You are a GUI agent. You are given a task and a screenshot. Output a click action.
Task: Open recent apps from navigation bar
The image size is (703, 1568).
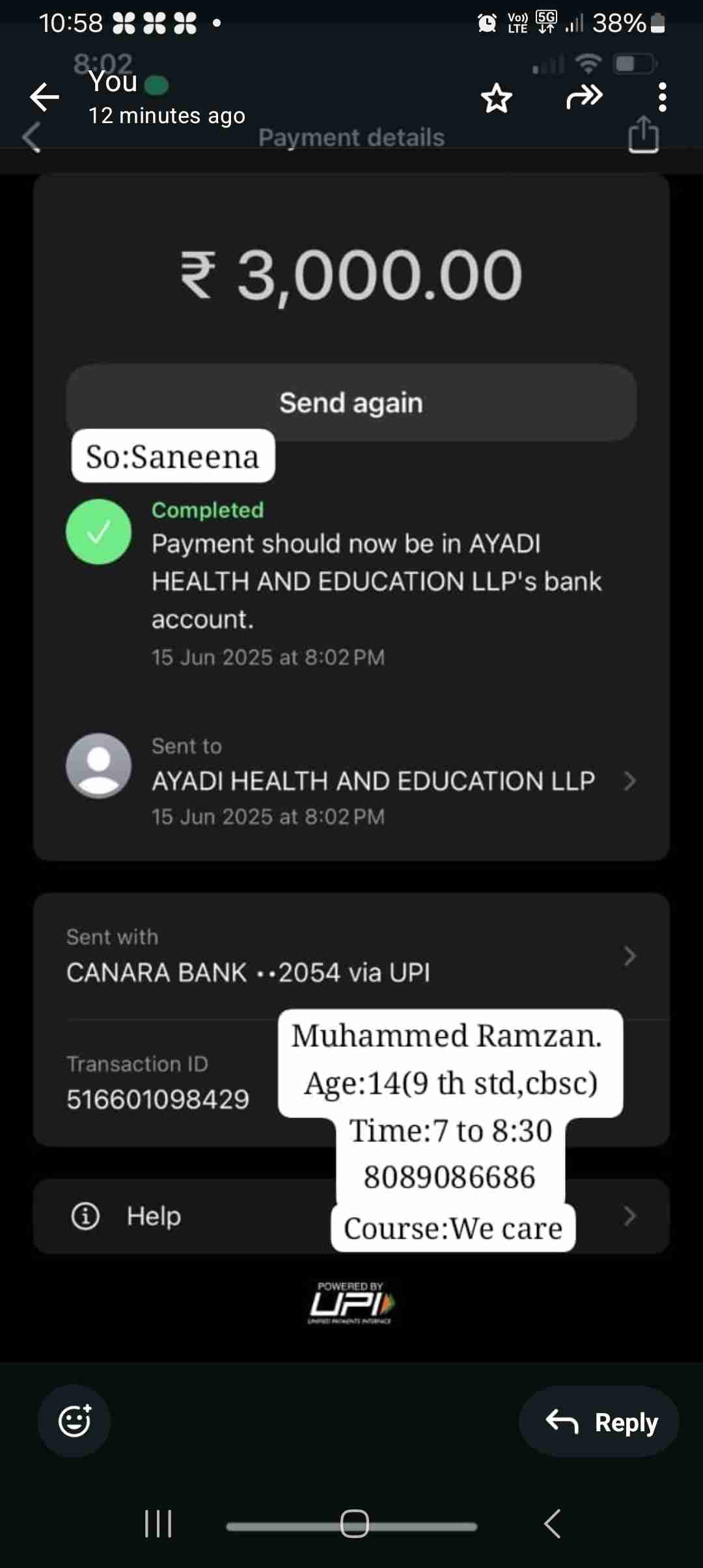pos(158,1524)
